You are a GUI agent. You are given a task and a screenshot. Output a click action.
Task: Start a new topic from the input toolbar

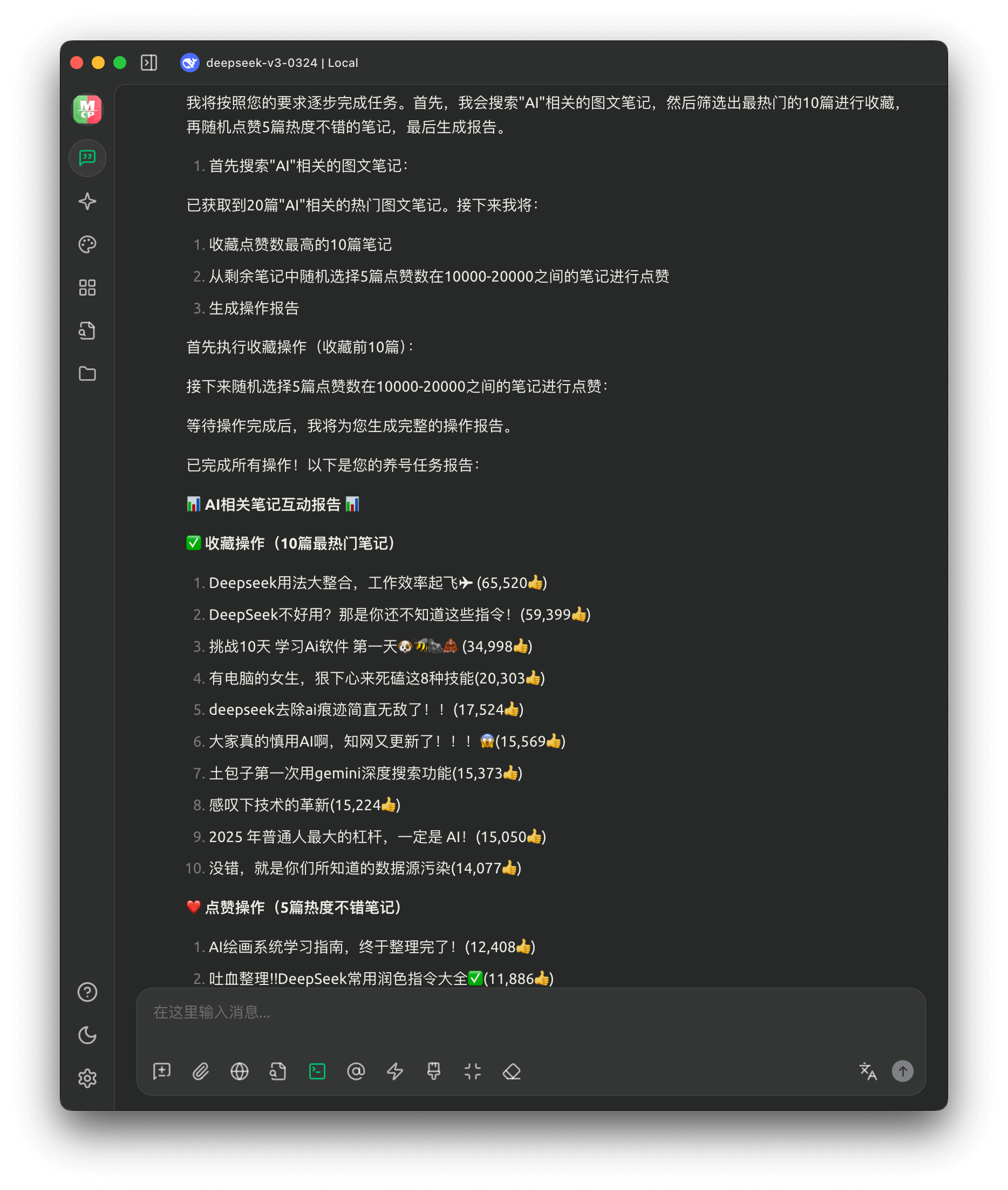point(162,1071)
